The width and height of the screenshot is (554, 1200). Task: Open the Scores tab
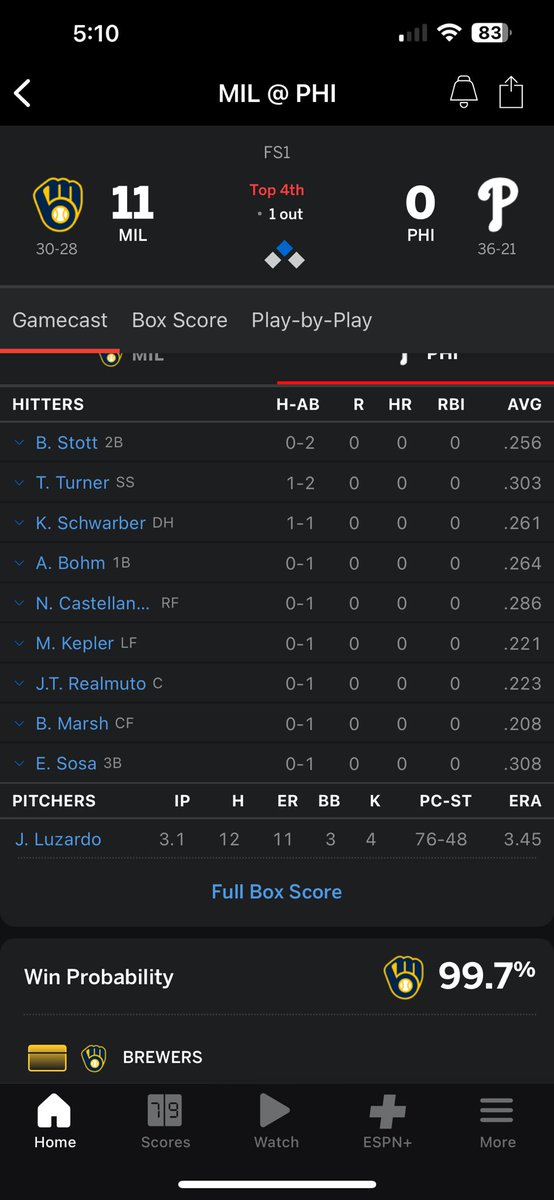pyautogui.click(x=166, y=1122)
